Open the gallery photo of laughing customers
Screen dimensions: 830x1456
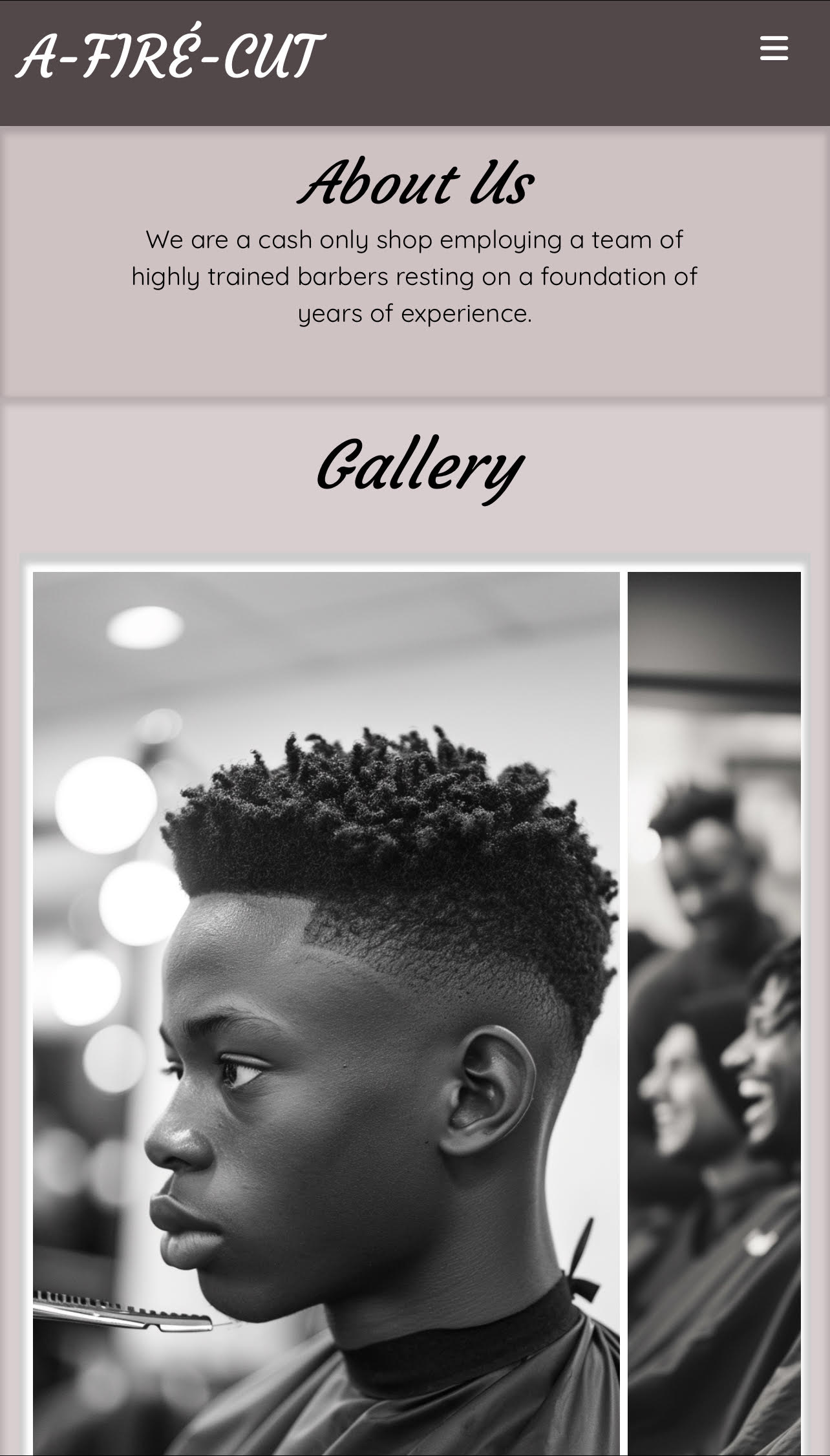(x=714, y=1008)
